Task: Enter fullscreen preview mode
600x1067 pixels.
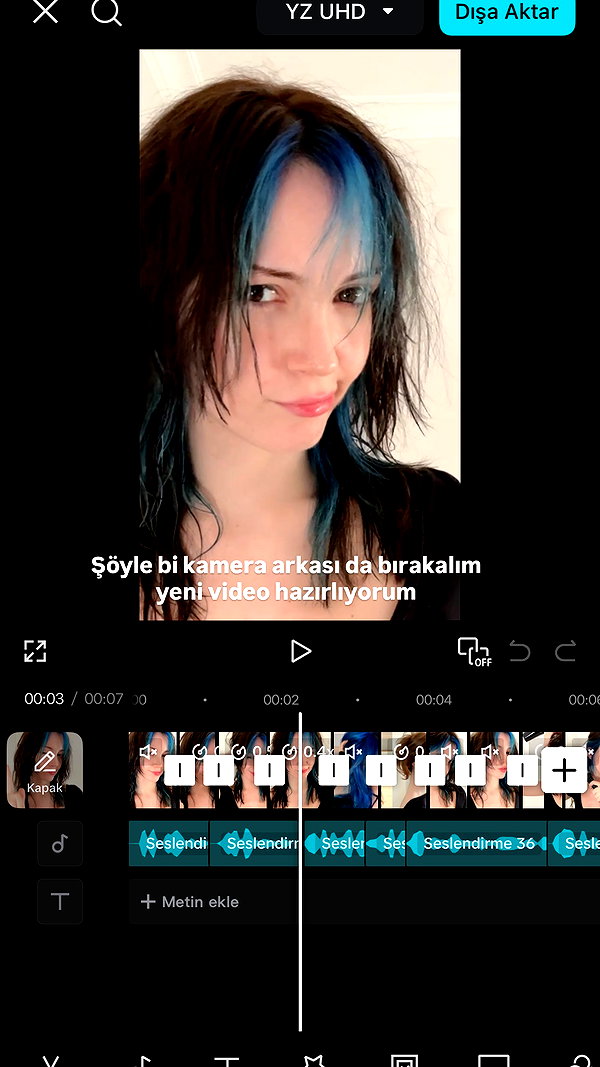Action: (35, 651)
